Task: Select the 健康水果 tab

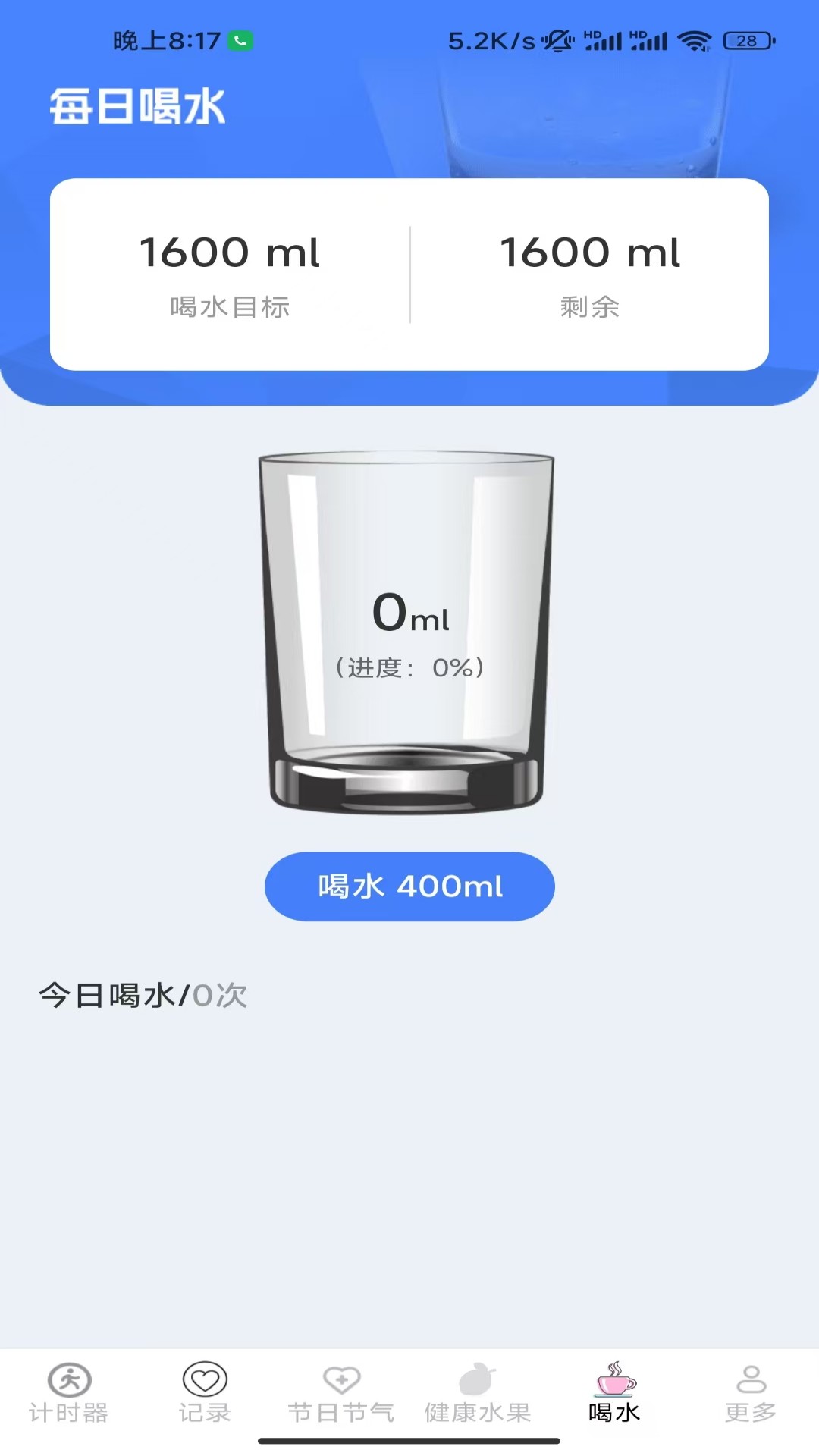Action: 478,1394
